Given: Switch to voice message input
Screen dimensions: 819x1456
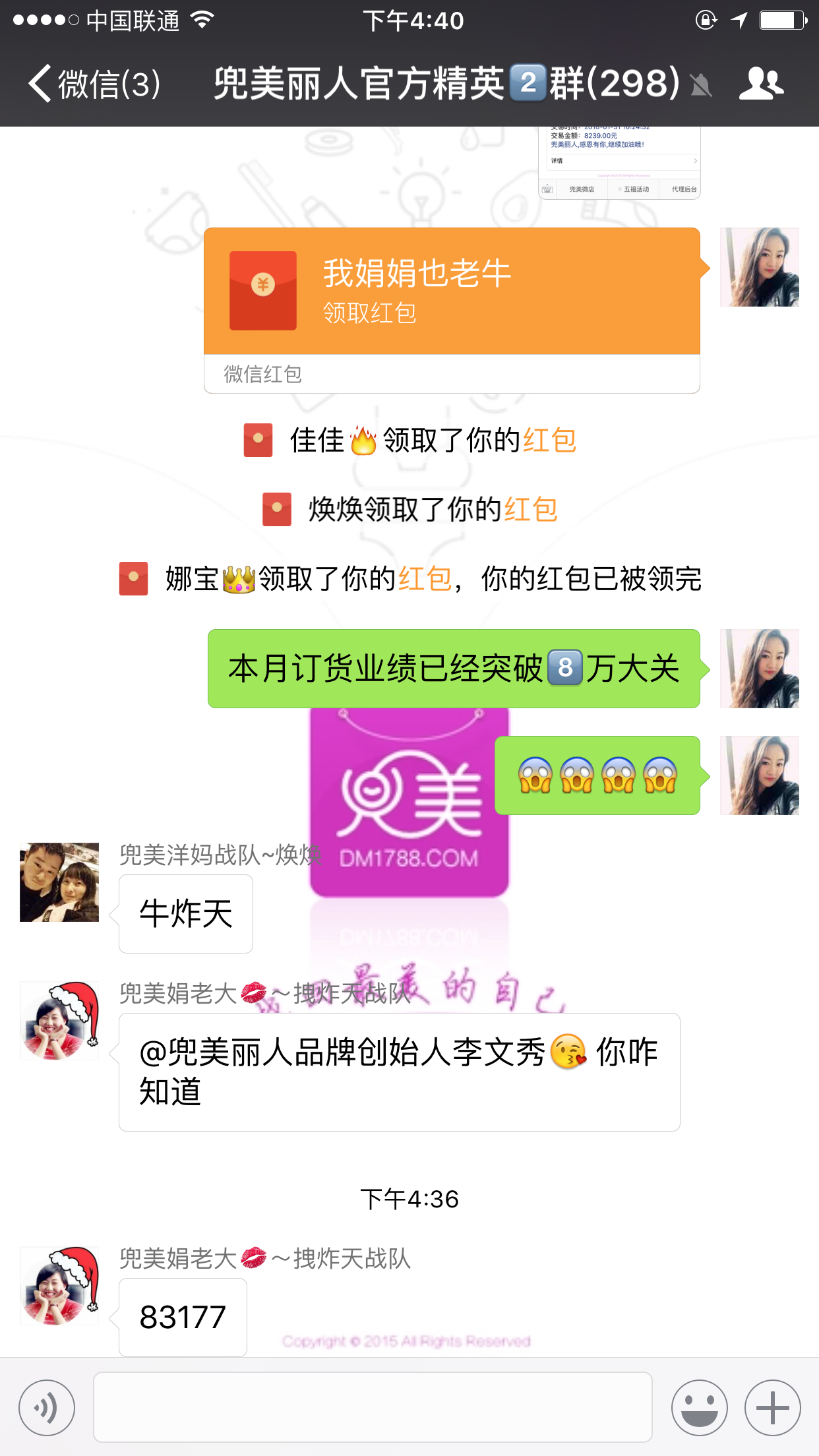Looking at the screenshot, I should [47, 1407].
